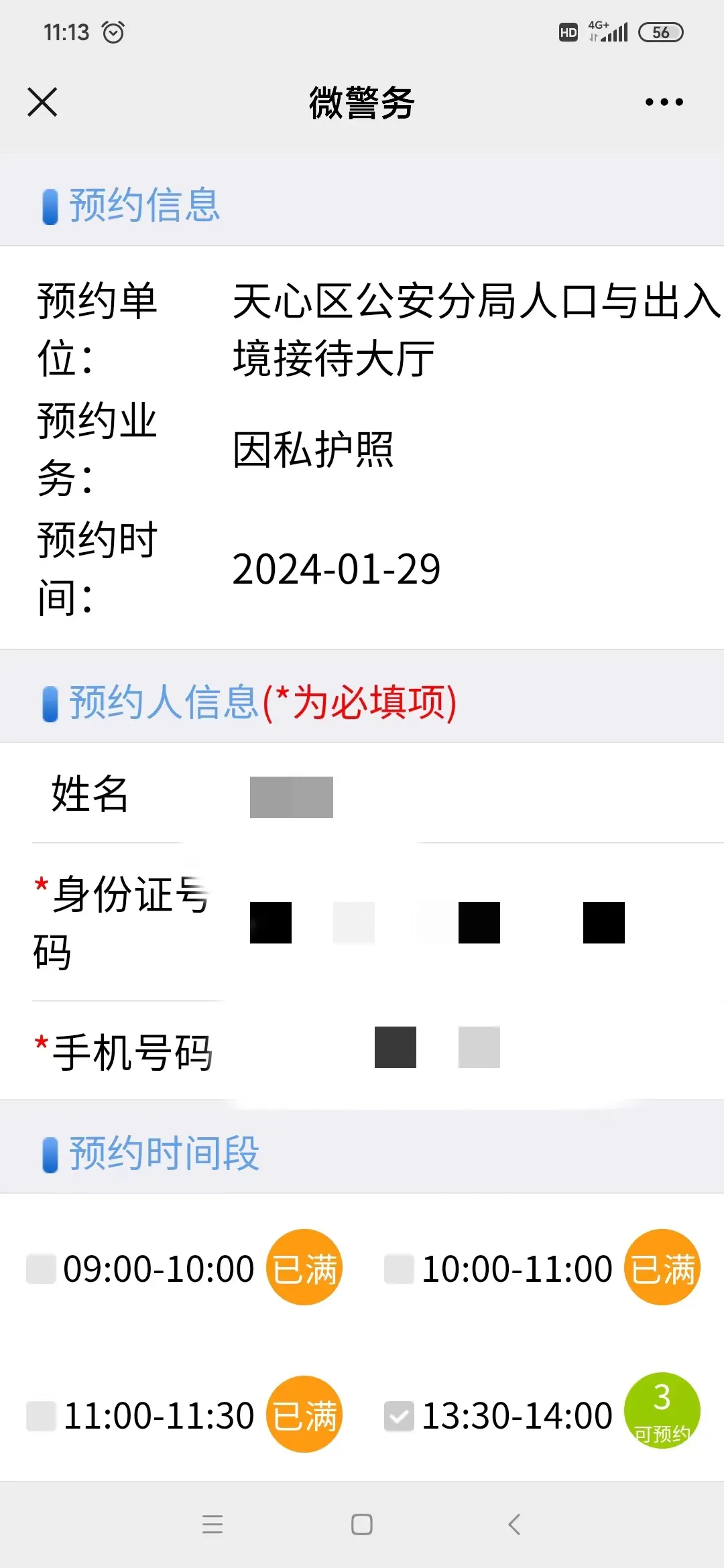724x1568 pixels.
Task: Select the 10:00-11:00 time slot checkbox
Action: pyautogui.click(x=399, y=1268)
